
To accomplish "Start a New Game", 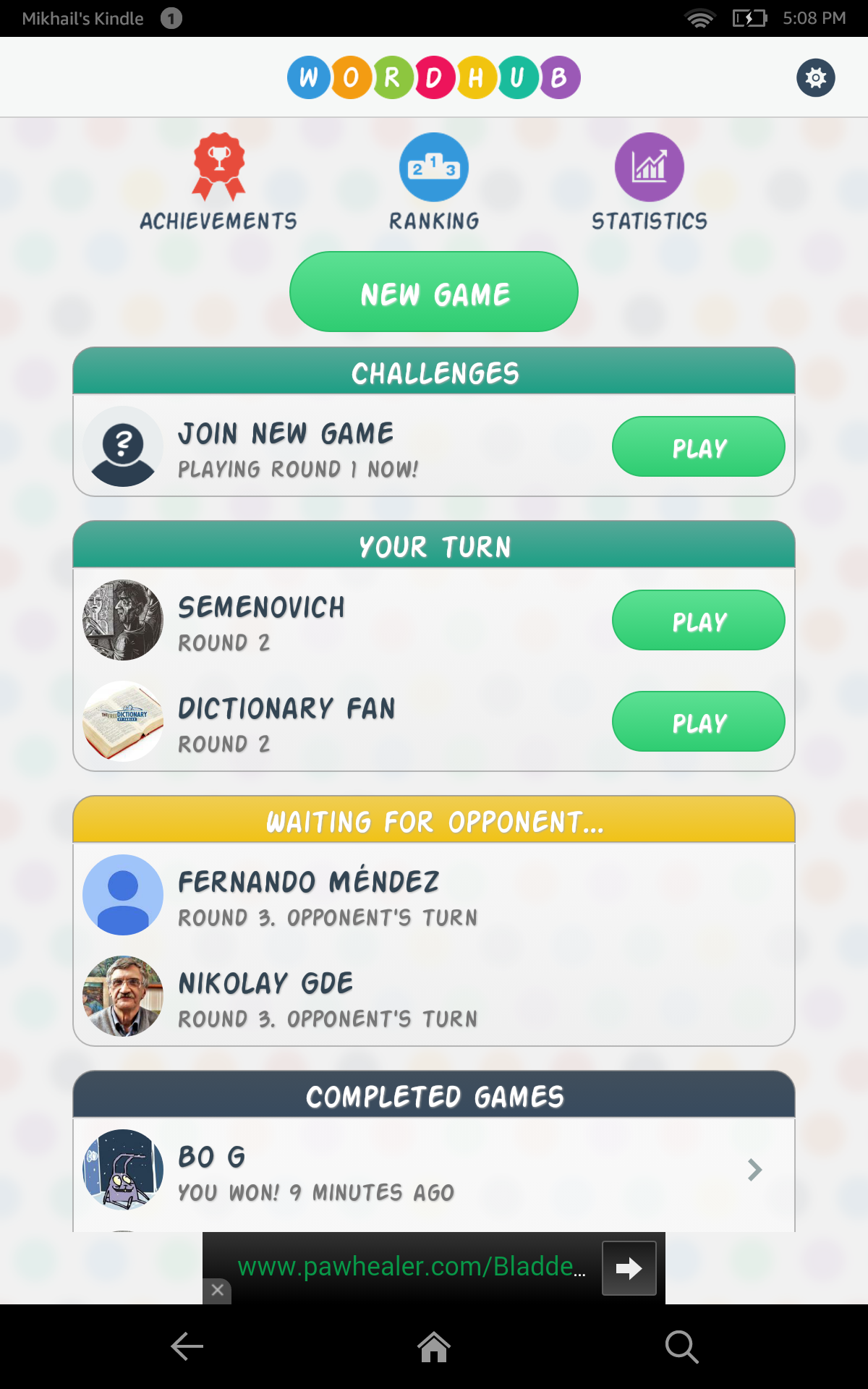I will [x=433, y=292].
